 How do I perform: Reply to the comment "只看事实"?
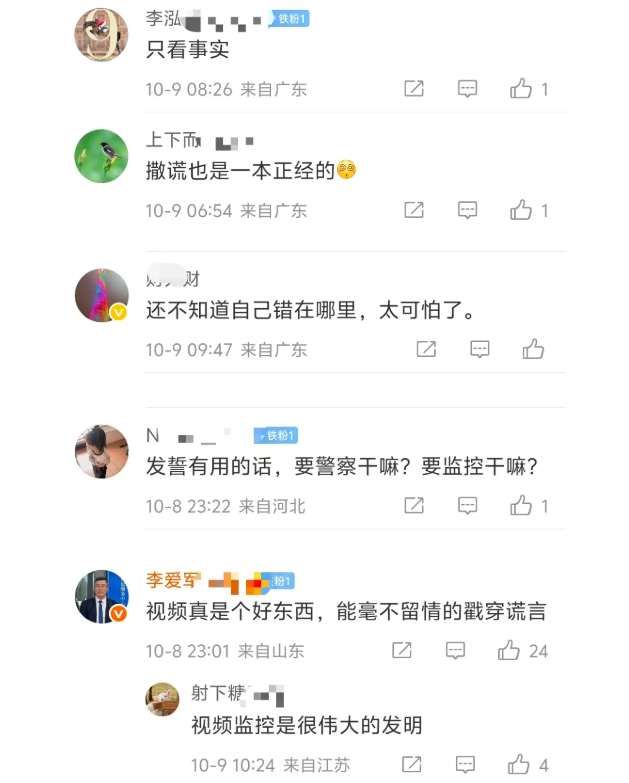coord(467,89)
